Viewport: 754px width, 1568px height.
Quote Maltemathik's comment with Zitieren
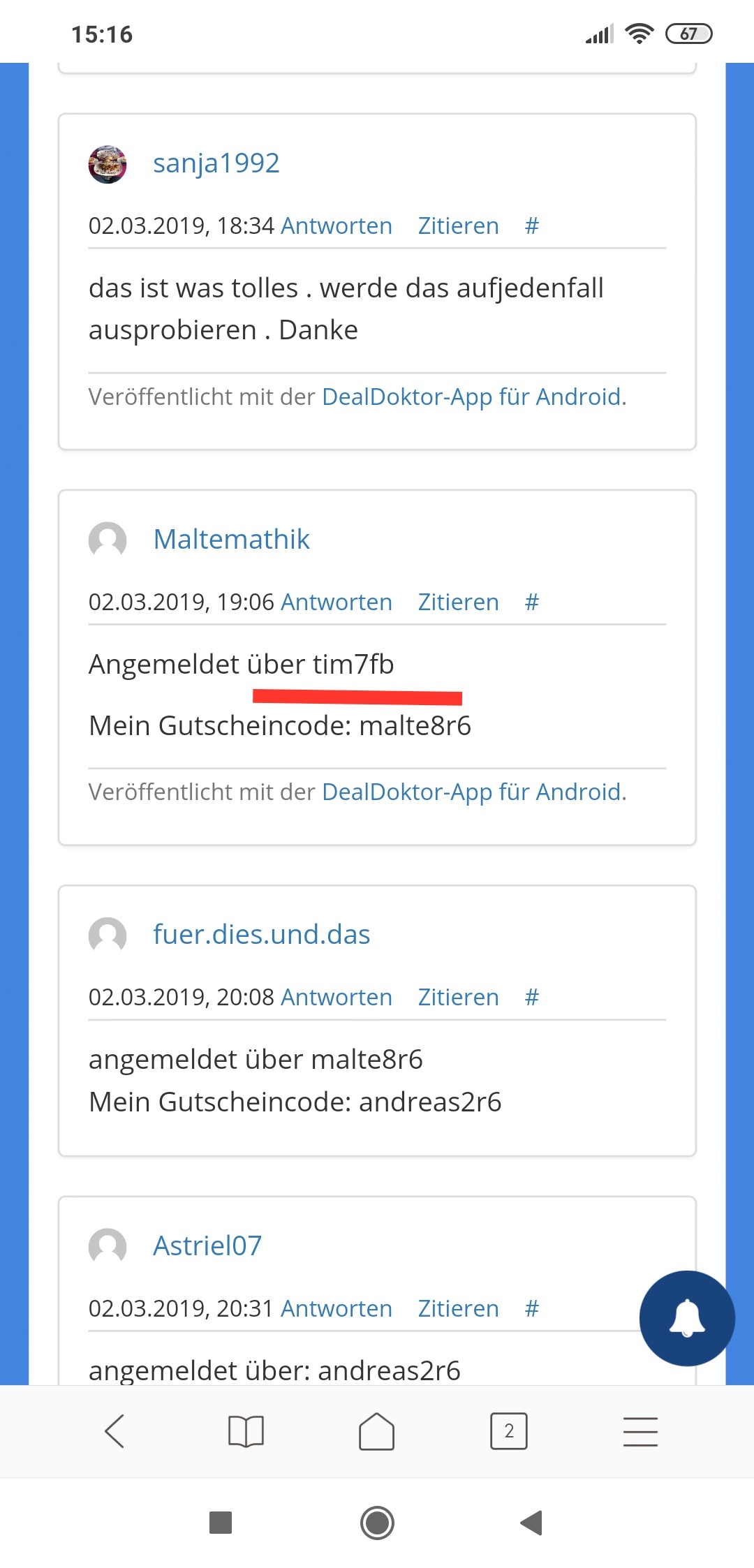click(x=458, y=602)
